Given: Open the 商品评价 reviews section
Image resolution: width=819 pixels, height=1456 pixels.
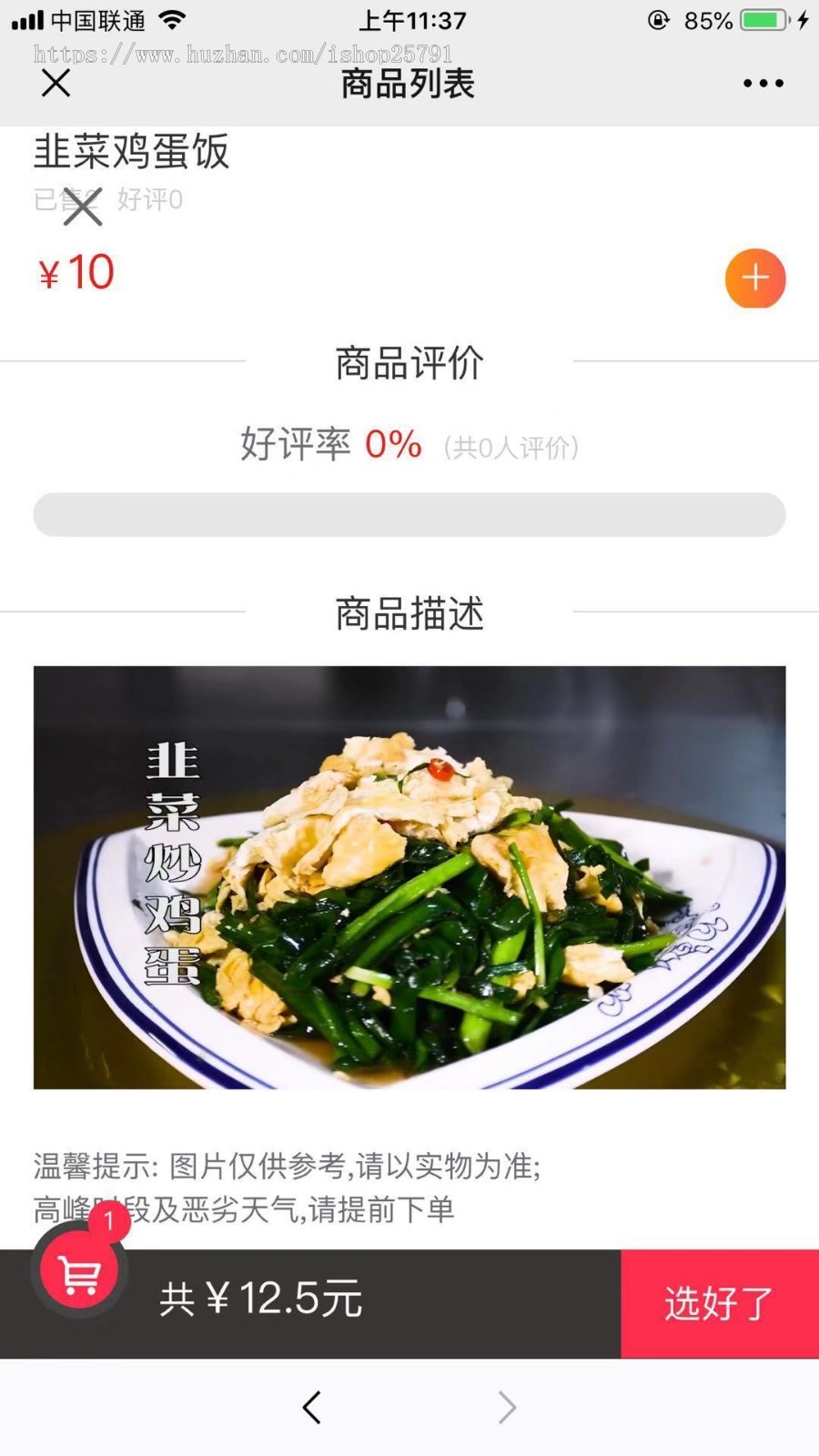Looking at the screenshot, I should coord(409,362).
